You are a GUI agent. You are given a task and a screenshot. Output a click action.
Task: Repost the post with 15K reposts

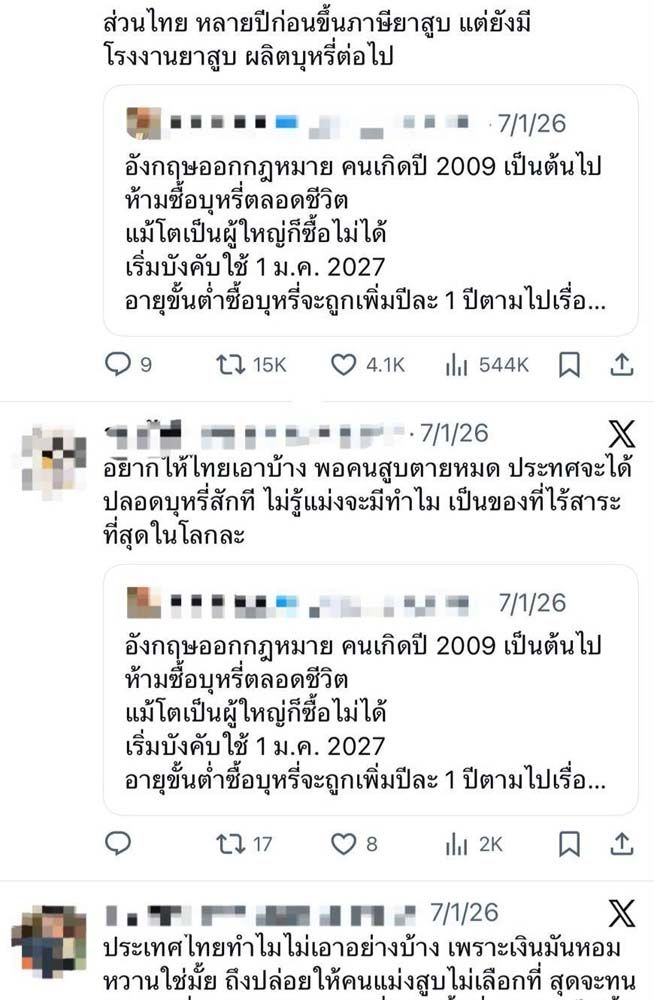[x=231, y=365]
